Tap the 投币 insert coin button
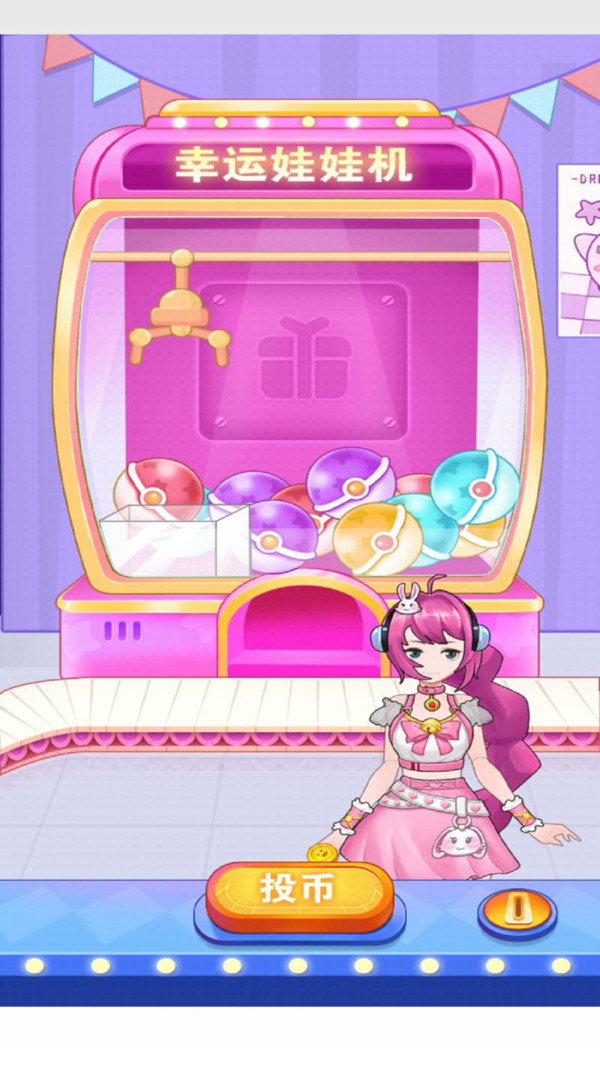Image resolution: width=600 pixels, height=1066 pixels. 299,890
